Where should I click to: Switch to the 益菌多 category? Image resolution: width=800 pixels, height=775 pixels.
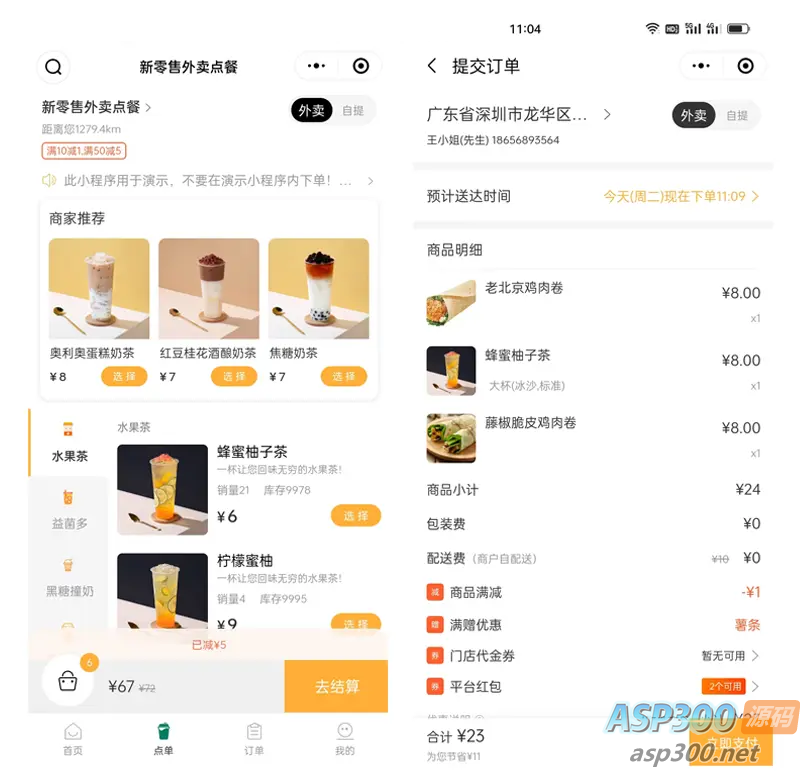pyautogui.click(x=69, y=509)
